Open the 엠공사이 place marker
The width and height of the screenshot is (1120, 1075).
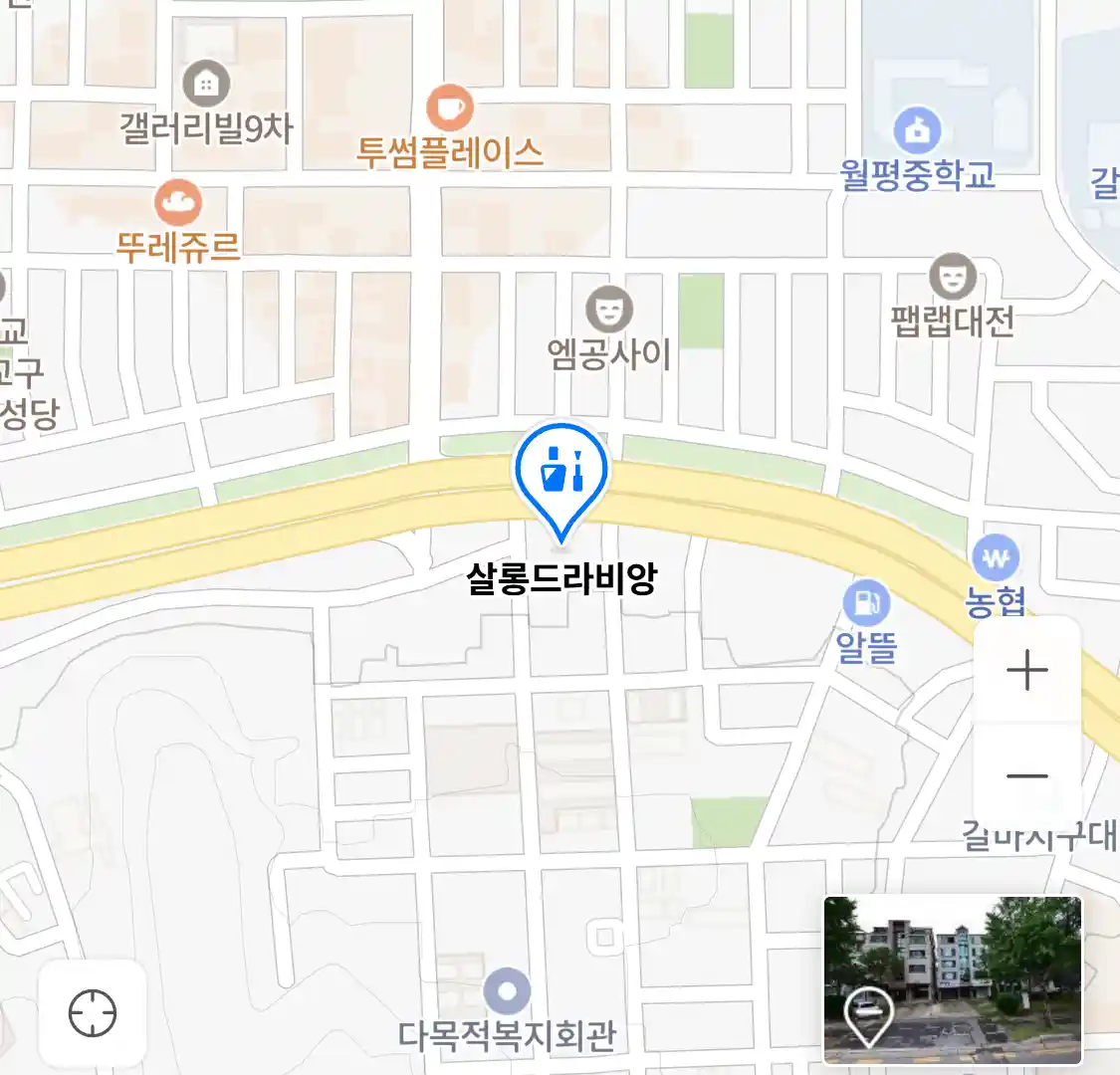[x=609, y=310]
